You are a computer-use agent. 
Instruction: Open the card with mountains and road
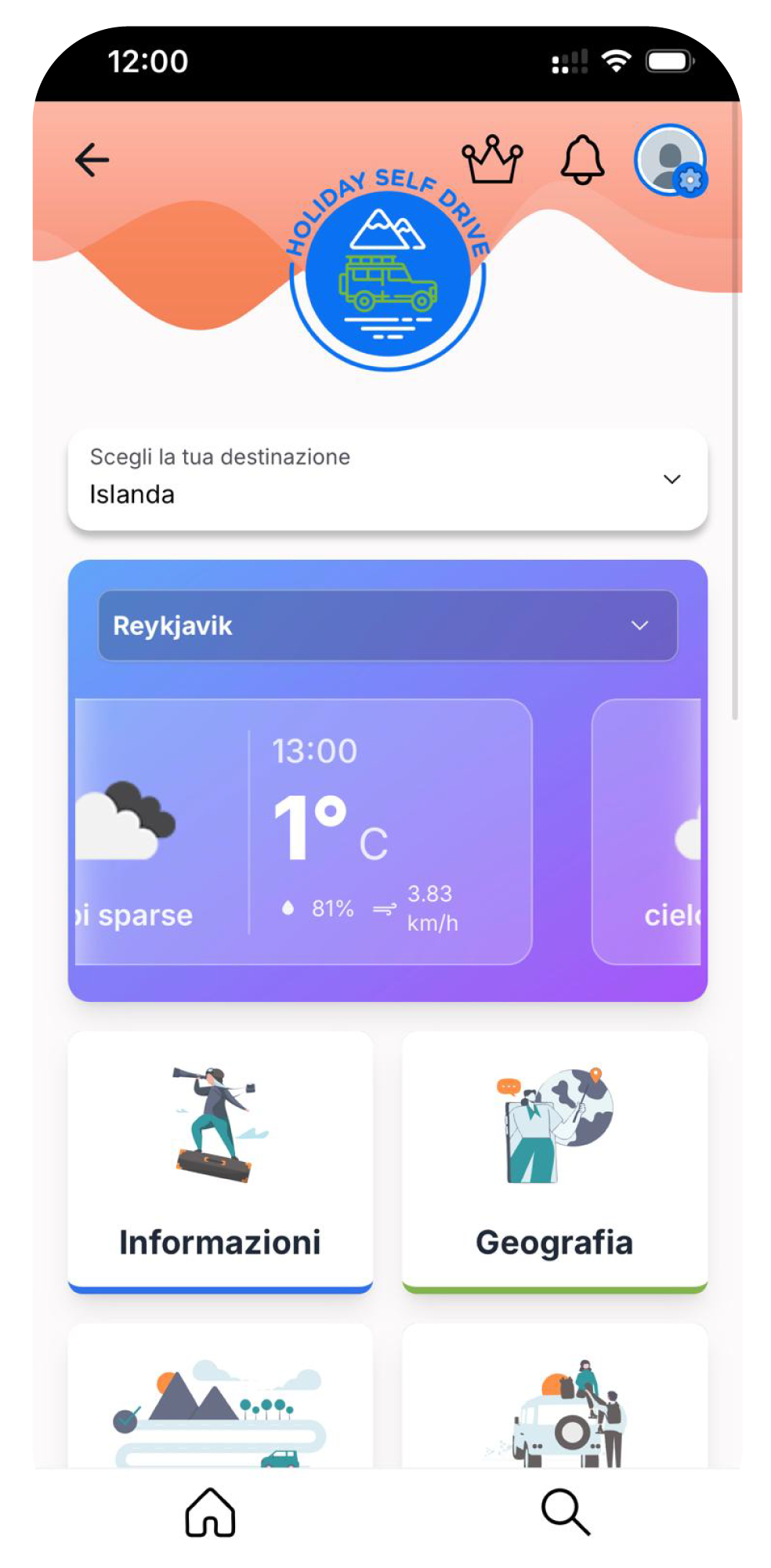220,1403
